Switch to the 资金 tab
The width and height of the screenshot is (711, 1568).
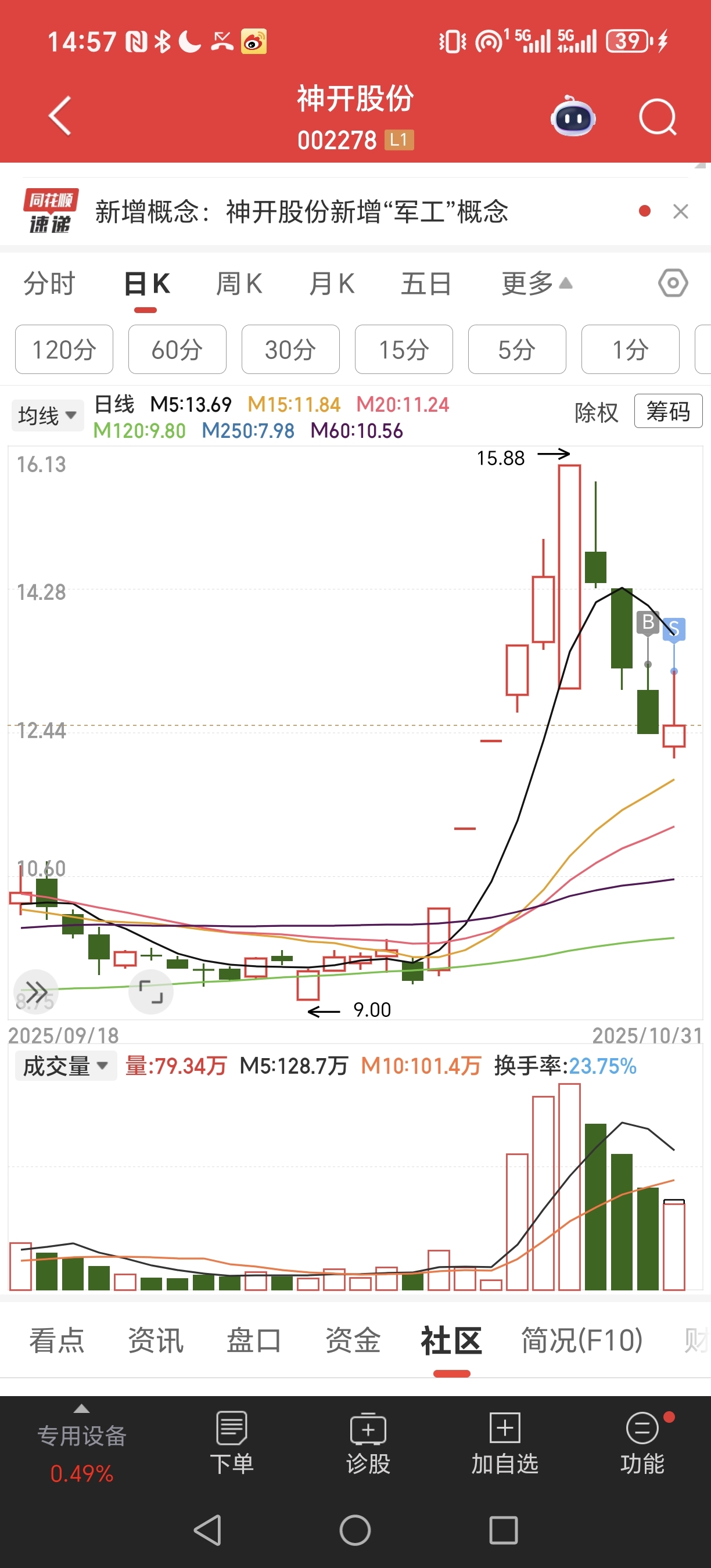pos(353,1340)
